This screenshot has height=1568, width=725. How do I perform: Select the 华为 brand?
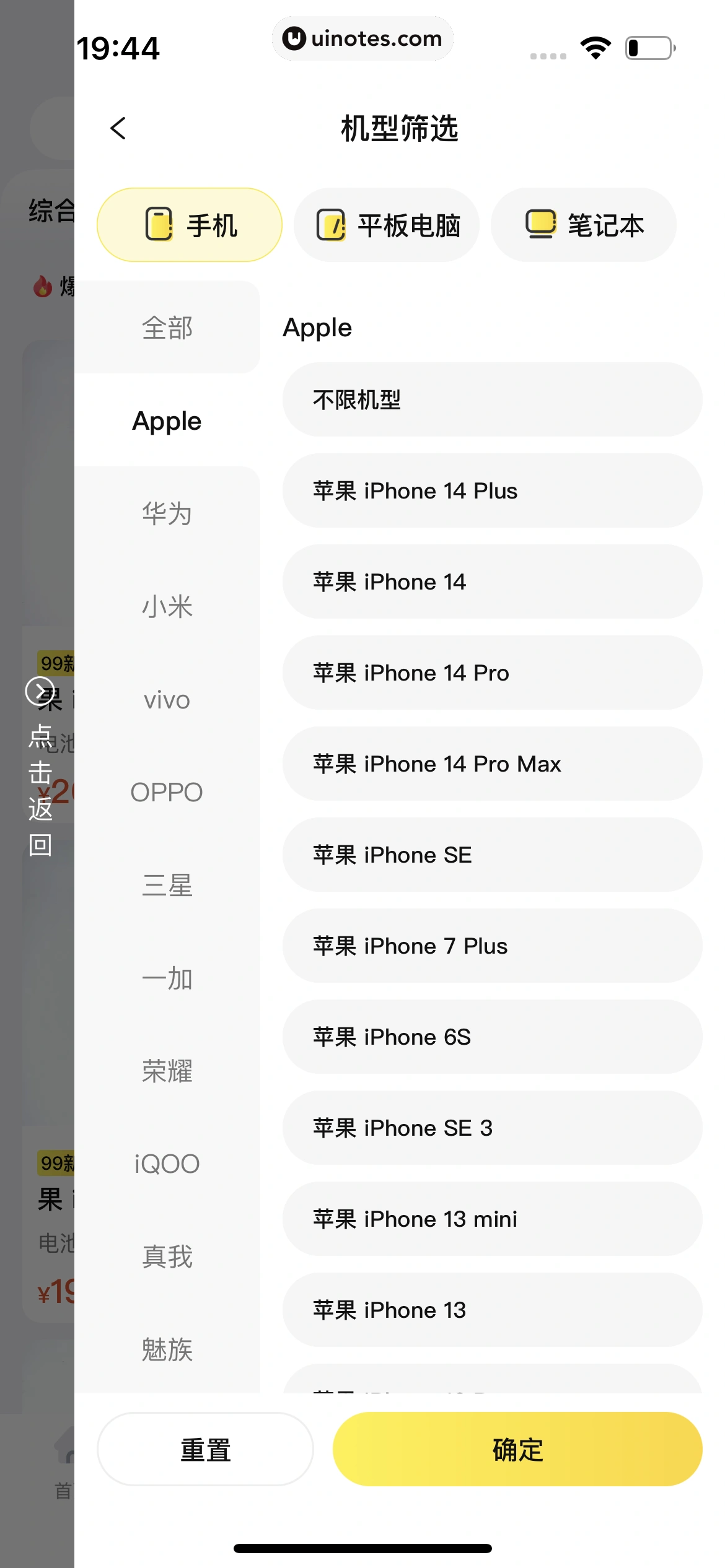(x=167, y=513)
